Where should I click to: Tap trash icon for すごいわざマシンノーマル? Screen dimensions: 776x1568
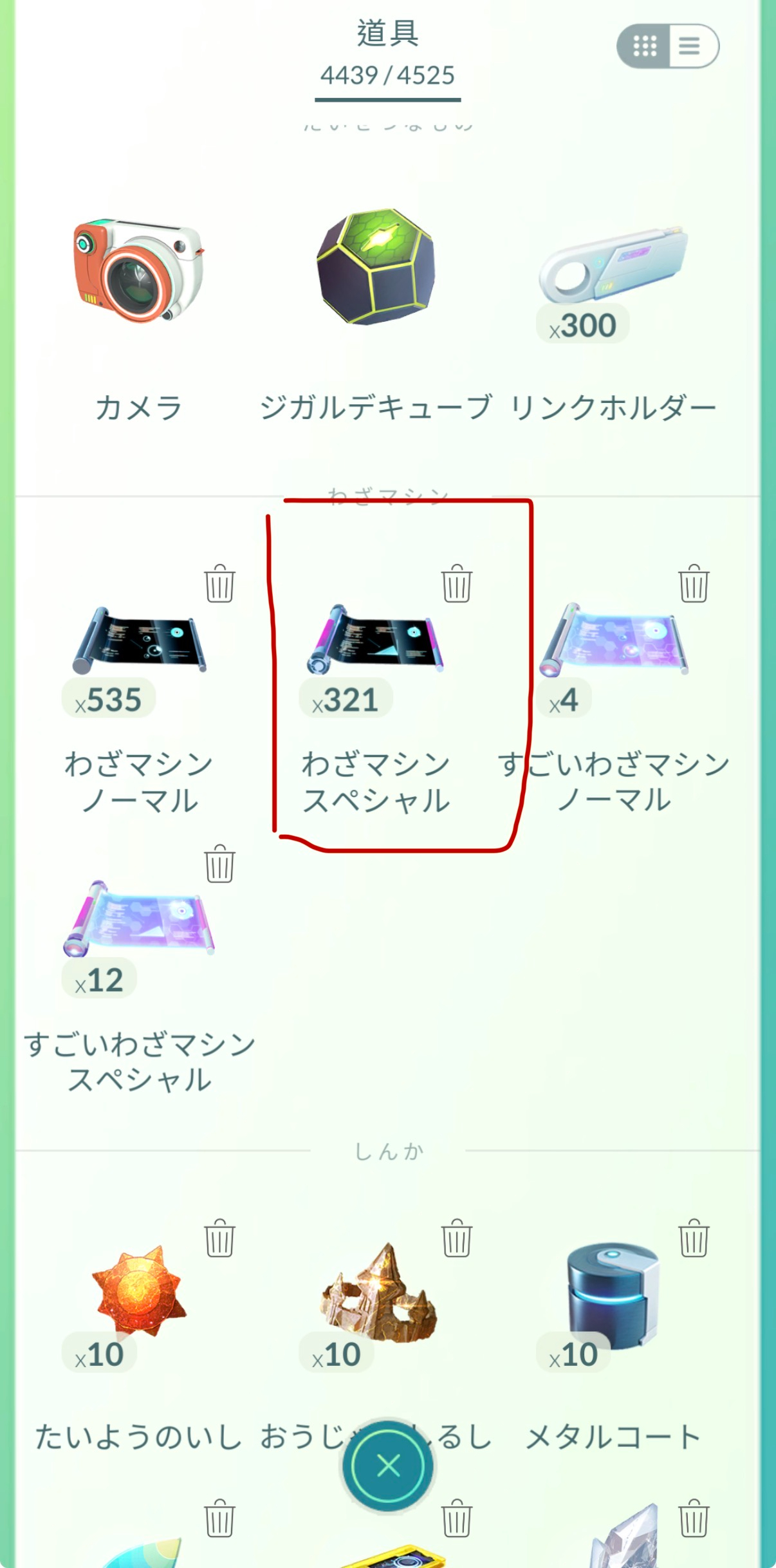pos(694,584)
